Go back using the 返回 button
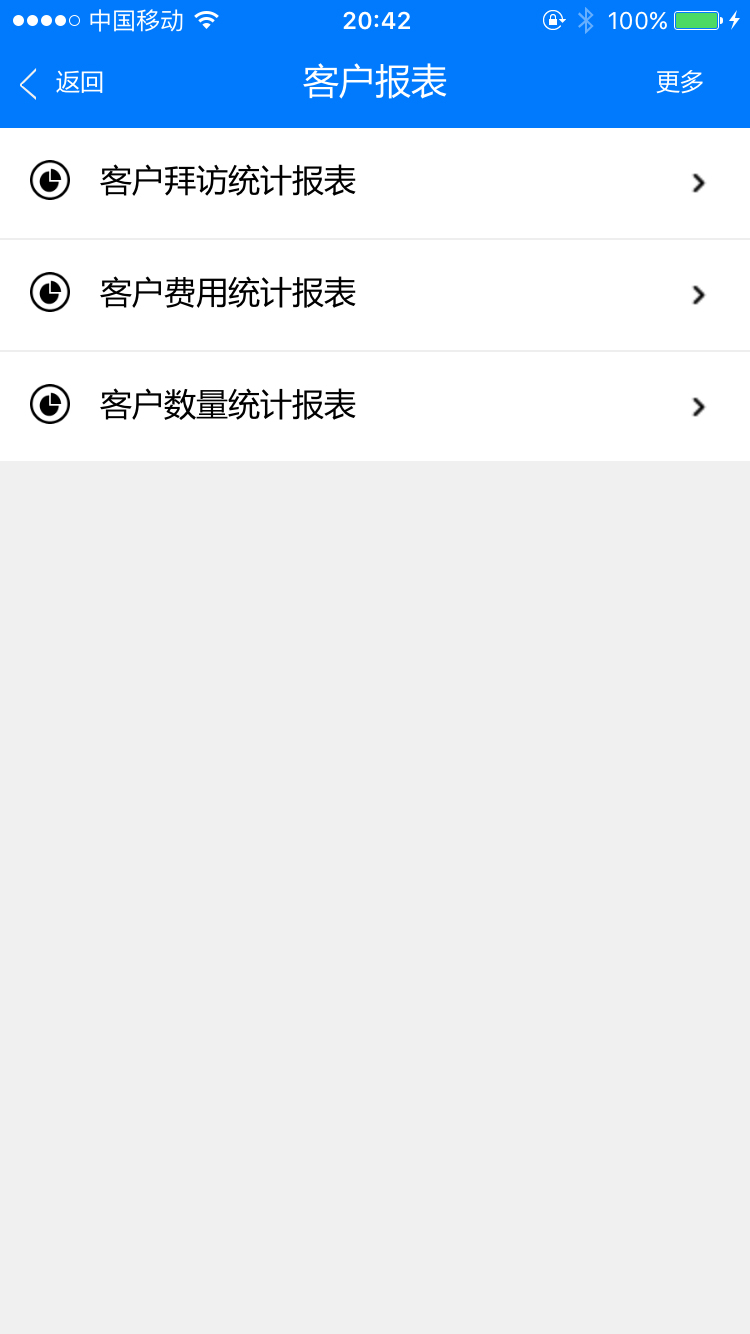 (62, 83)
